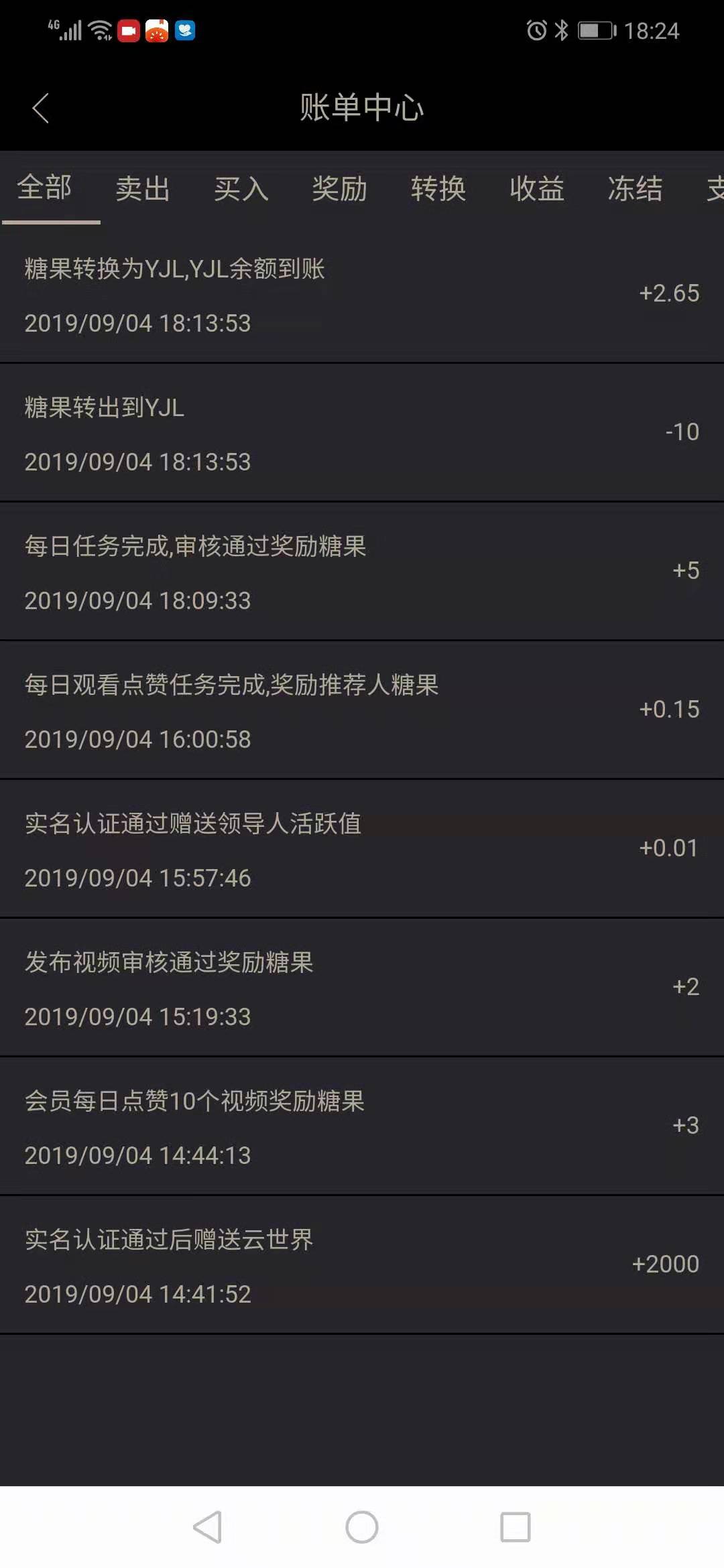Open the 糖果转出到YJL -10 entry
This screenshot has height=1568, width=724.
(x=362, y=434)
